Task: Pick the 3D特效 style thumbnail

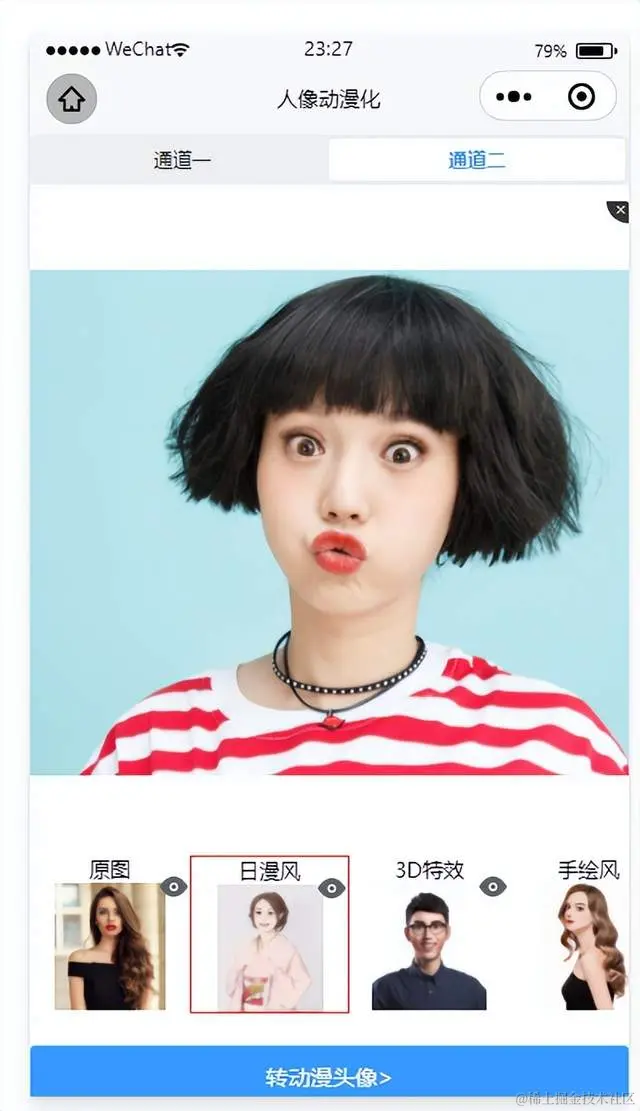Action: pos(429,946)
